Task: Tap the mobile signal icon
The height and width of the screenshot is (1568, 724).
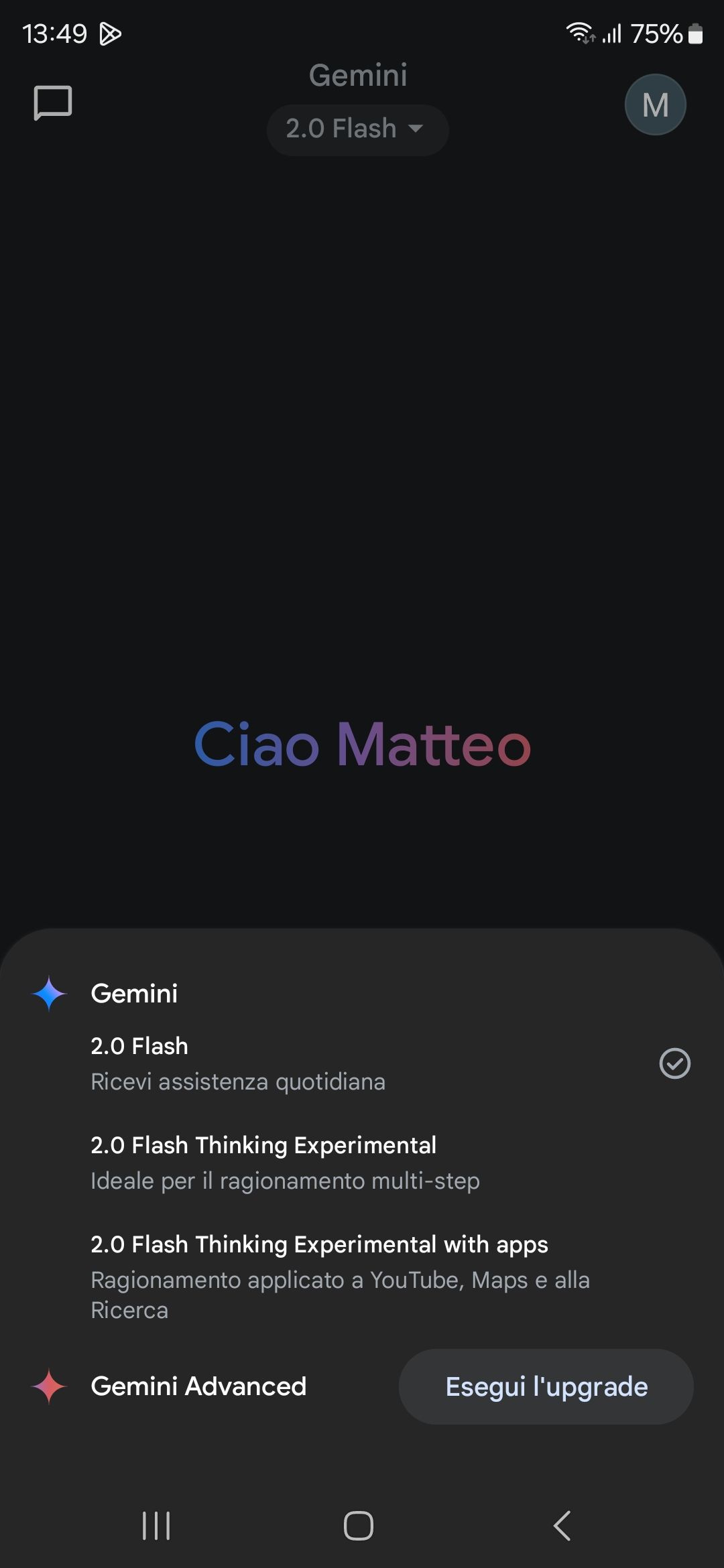Action: click(612, 32)
